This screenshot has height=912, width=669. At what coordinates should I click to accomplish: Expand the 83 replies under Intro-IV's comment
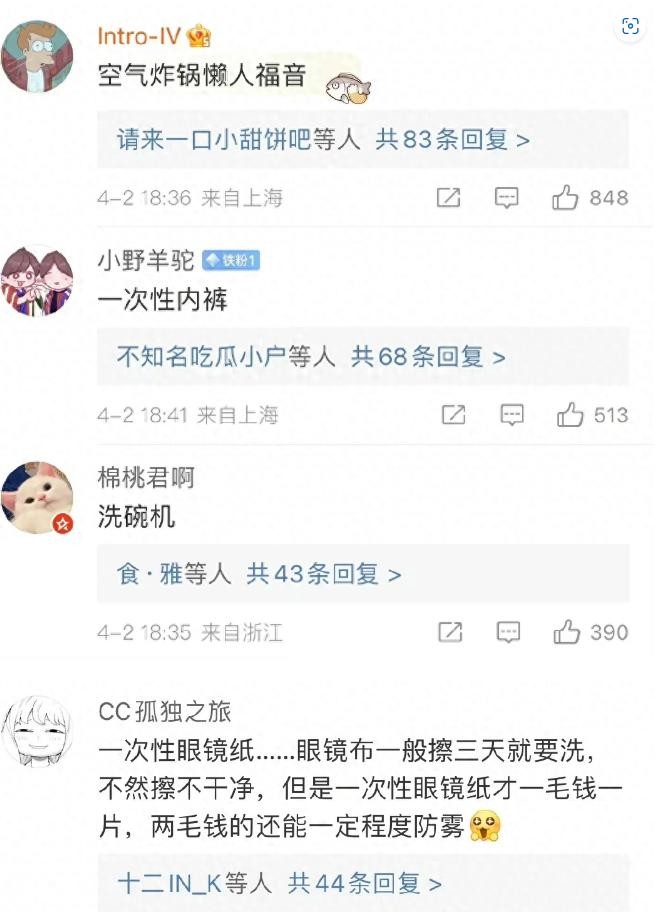click(452, 140)
